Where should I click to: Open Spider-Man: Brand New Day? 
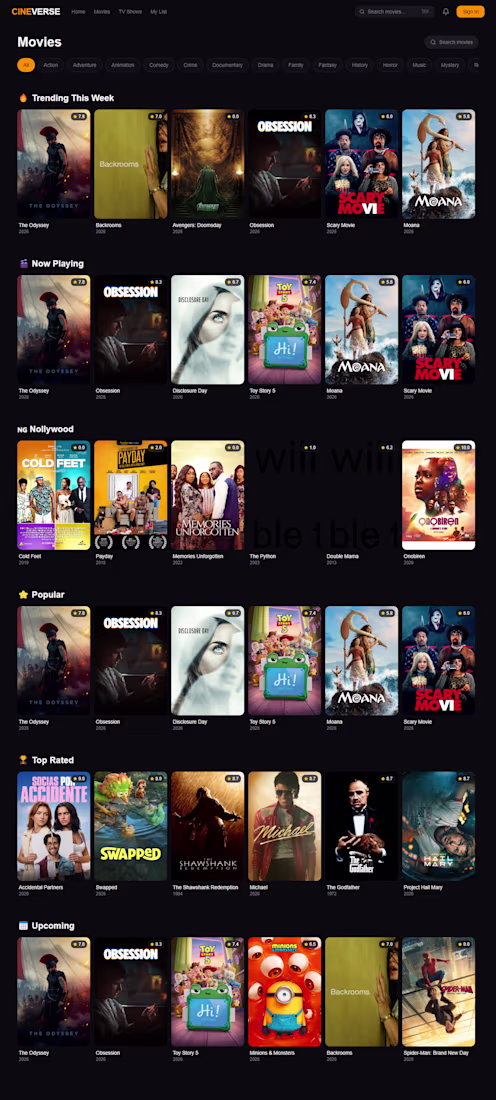click(x=438, y=992)
